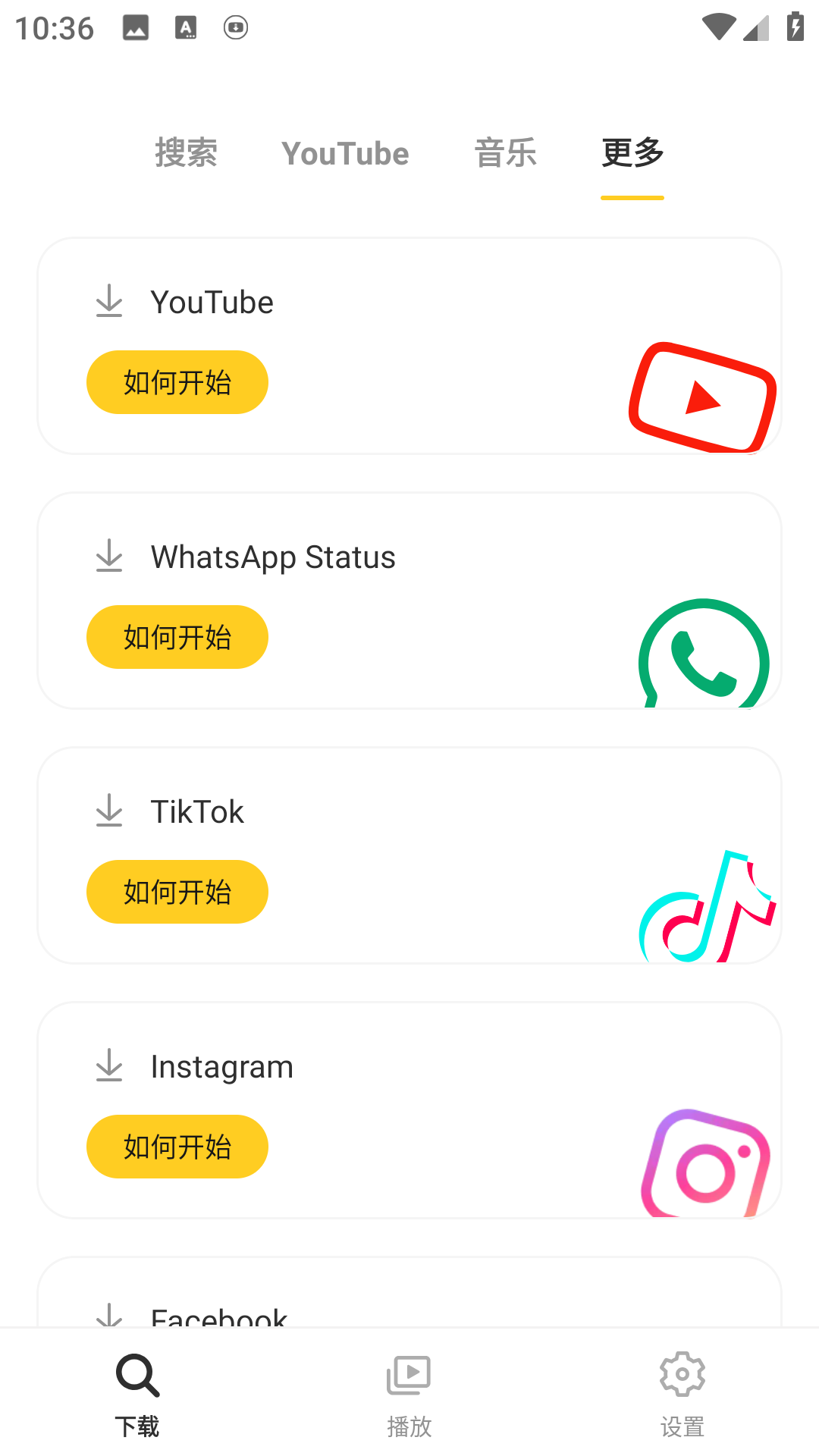The width and height of the screenshot is (819, 1456).
Task: Switch to the 搜索 tab
Action: coord(186,153)
